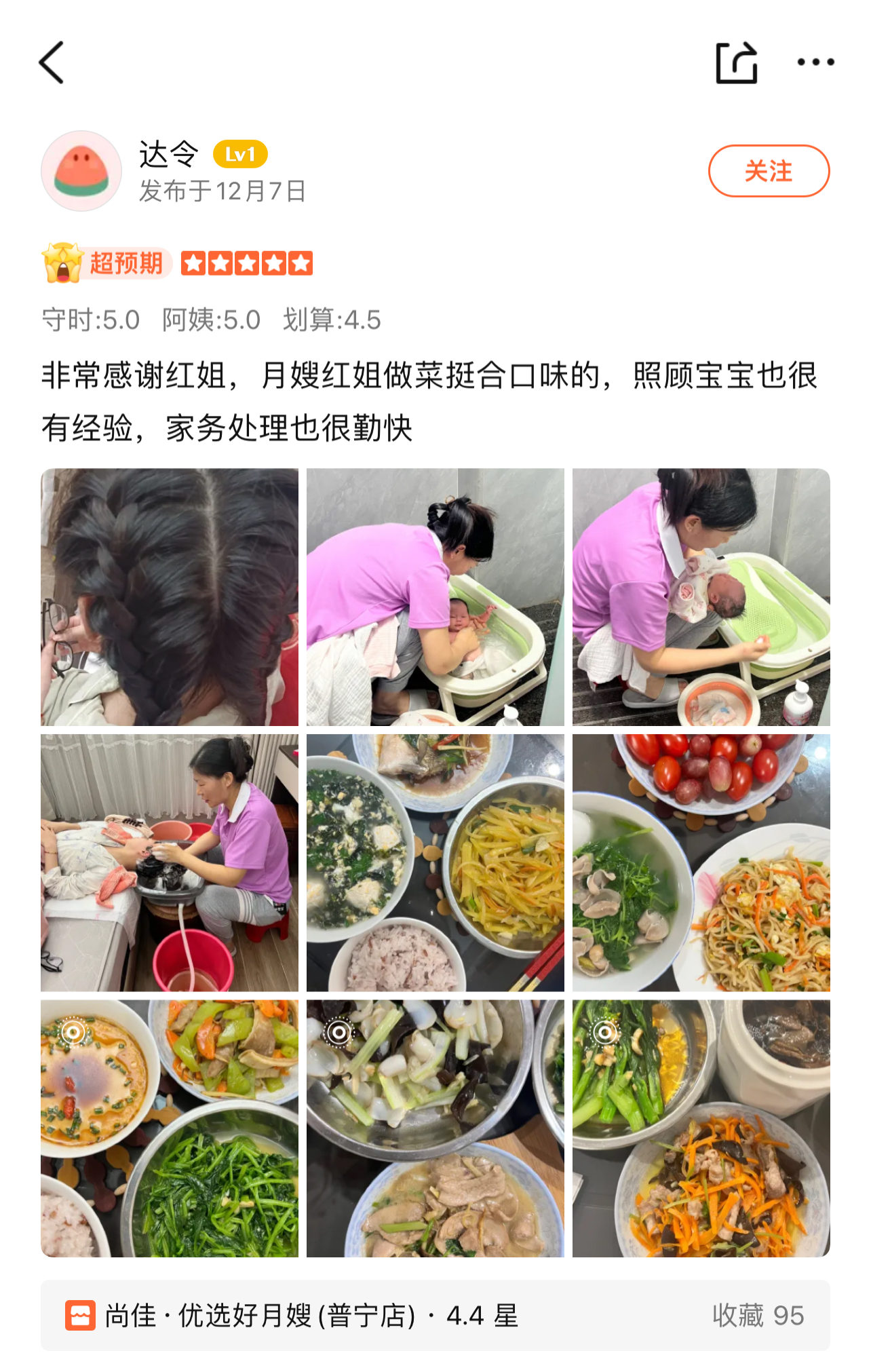Image resolution: width=871 pixels, height=1372 pixels.
Task: Open live photo with black fungus stir-fry
Action: (x=435, y=1128)
